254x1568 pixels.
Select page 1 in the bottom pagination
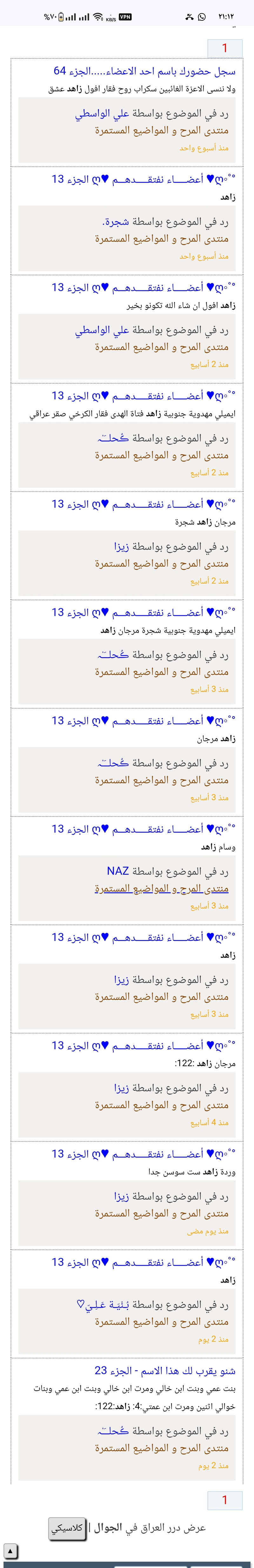[225, 1500]
